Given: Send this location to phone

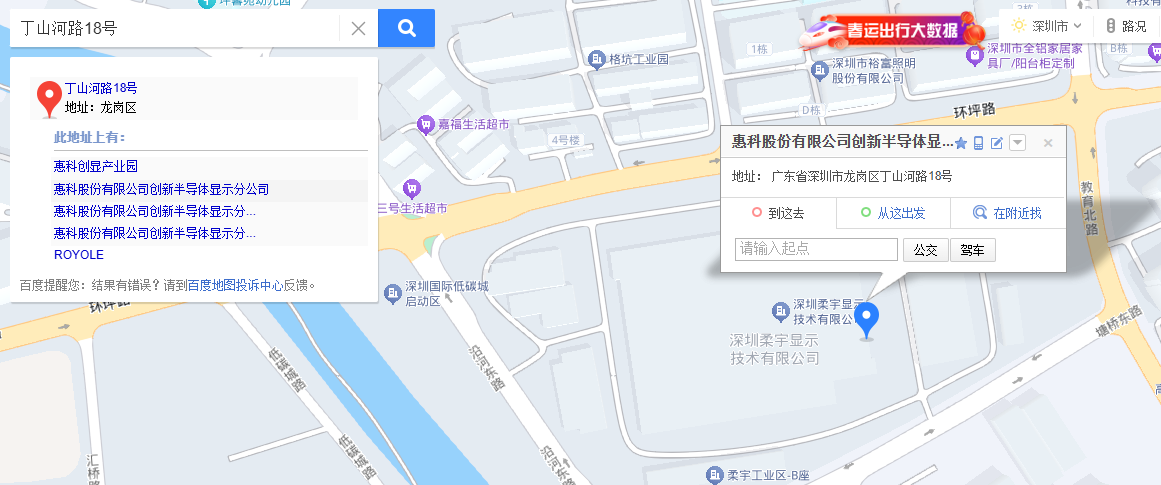Looking at the screenshot, I should [978, 143].
